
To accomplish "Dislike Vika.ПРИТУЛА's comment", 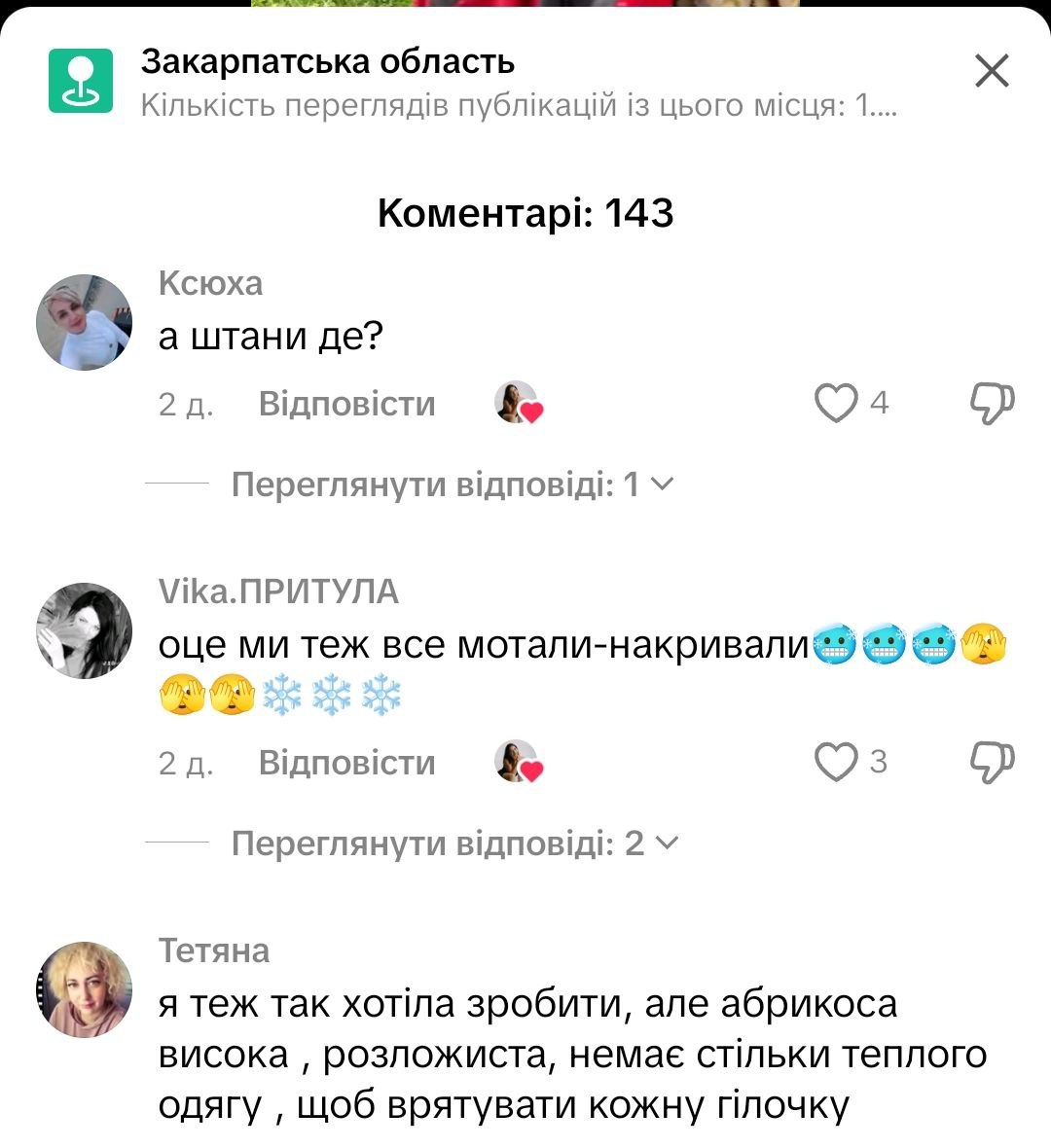I will pyautogui.click(x=992, y=762).
